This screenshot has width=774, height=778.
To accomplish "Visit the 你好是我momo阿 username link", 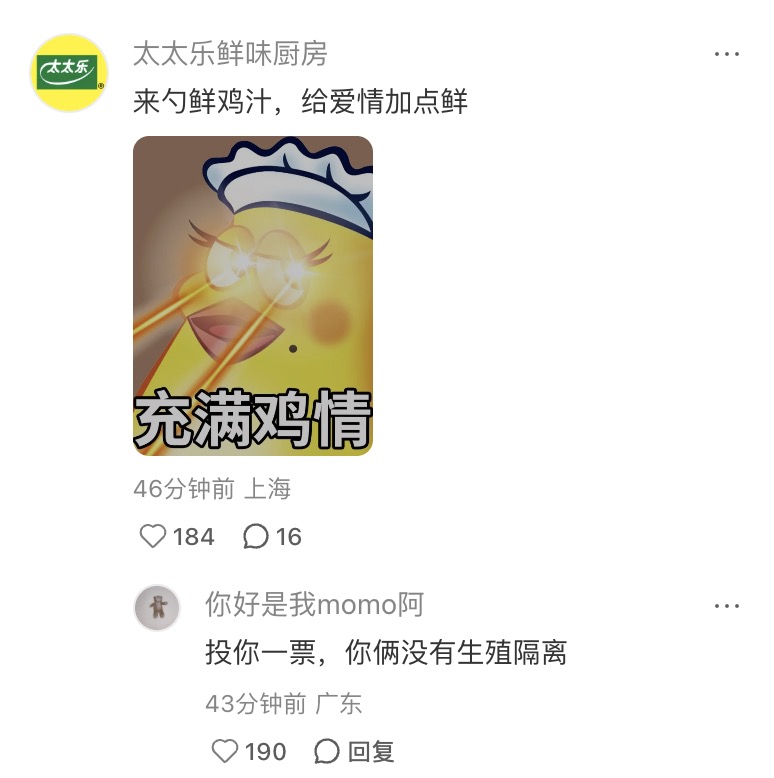I will tap(314, 604).
